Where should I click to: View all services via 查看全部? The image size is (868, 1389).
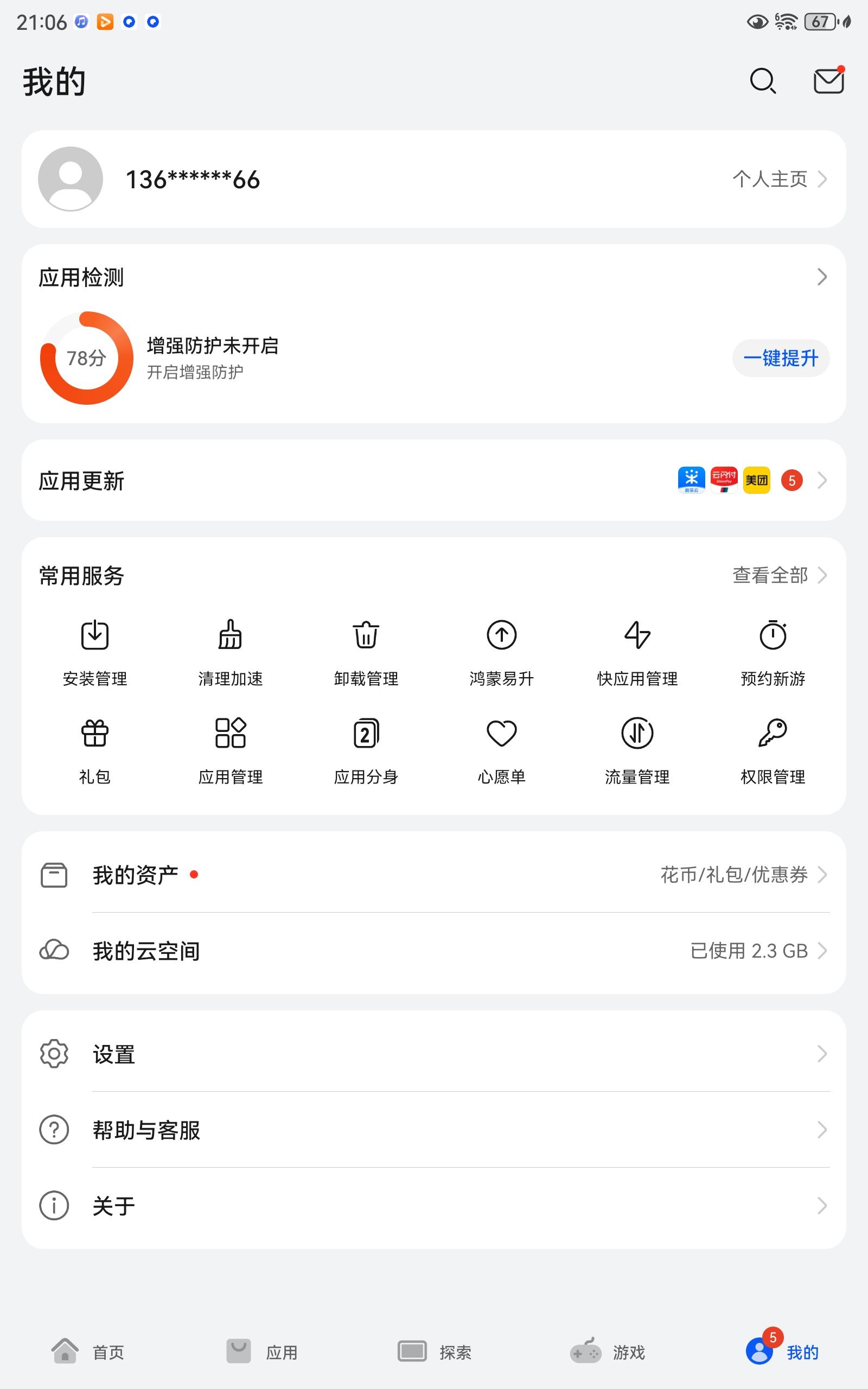[x=780, y=575]
